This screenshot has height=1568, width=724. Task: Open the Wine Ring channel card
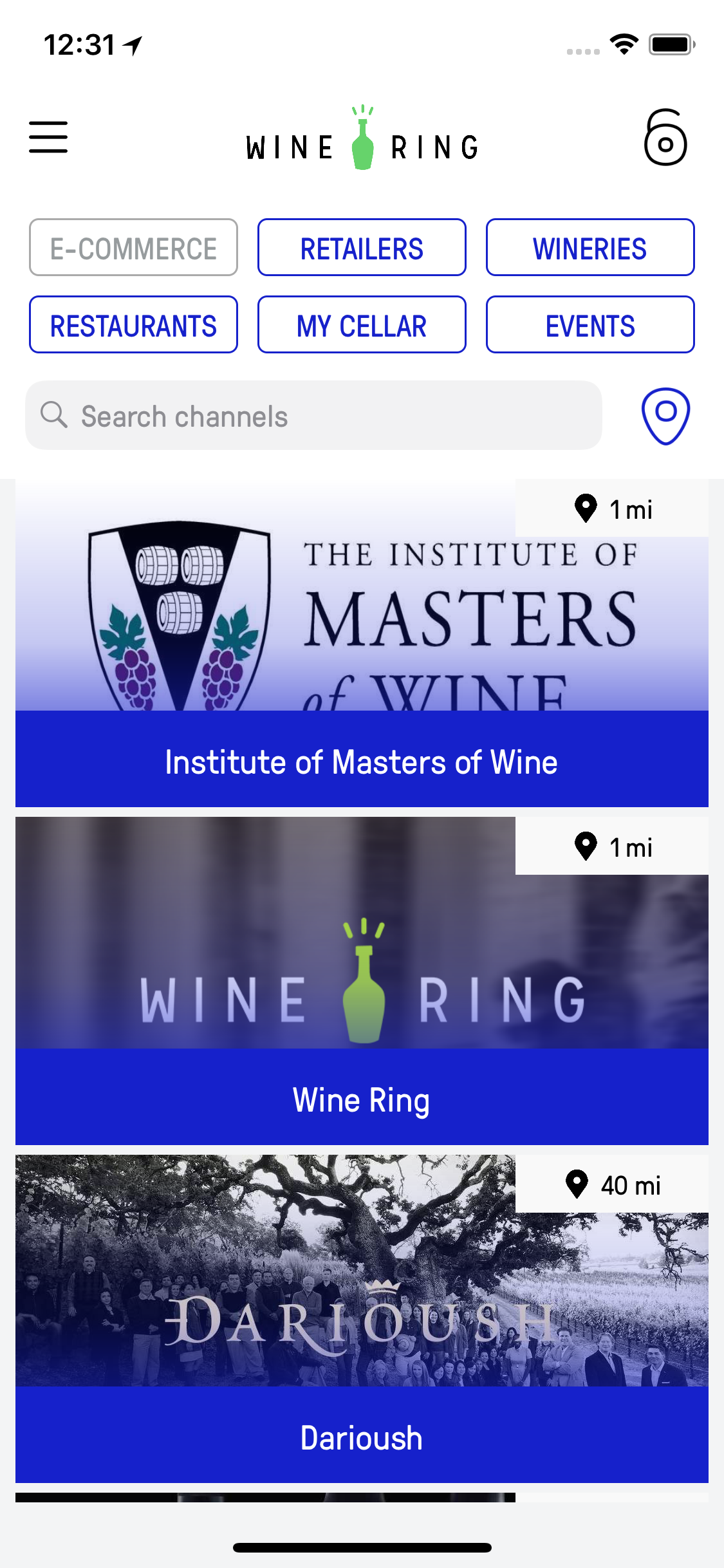pos(362,982)
